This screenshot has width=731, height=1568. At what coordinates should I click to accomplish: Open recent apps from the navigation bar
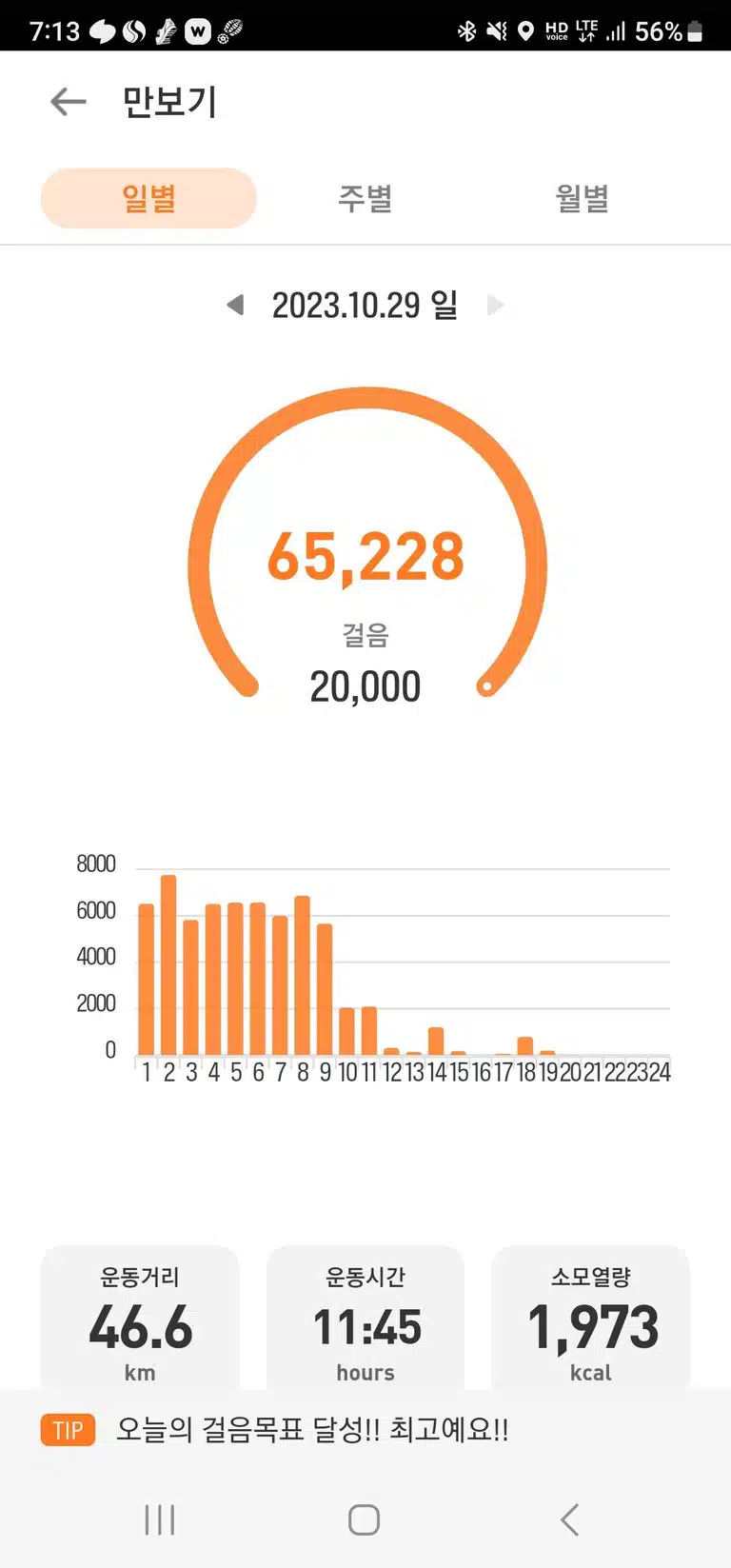160,1519
